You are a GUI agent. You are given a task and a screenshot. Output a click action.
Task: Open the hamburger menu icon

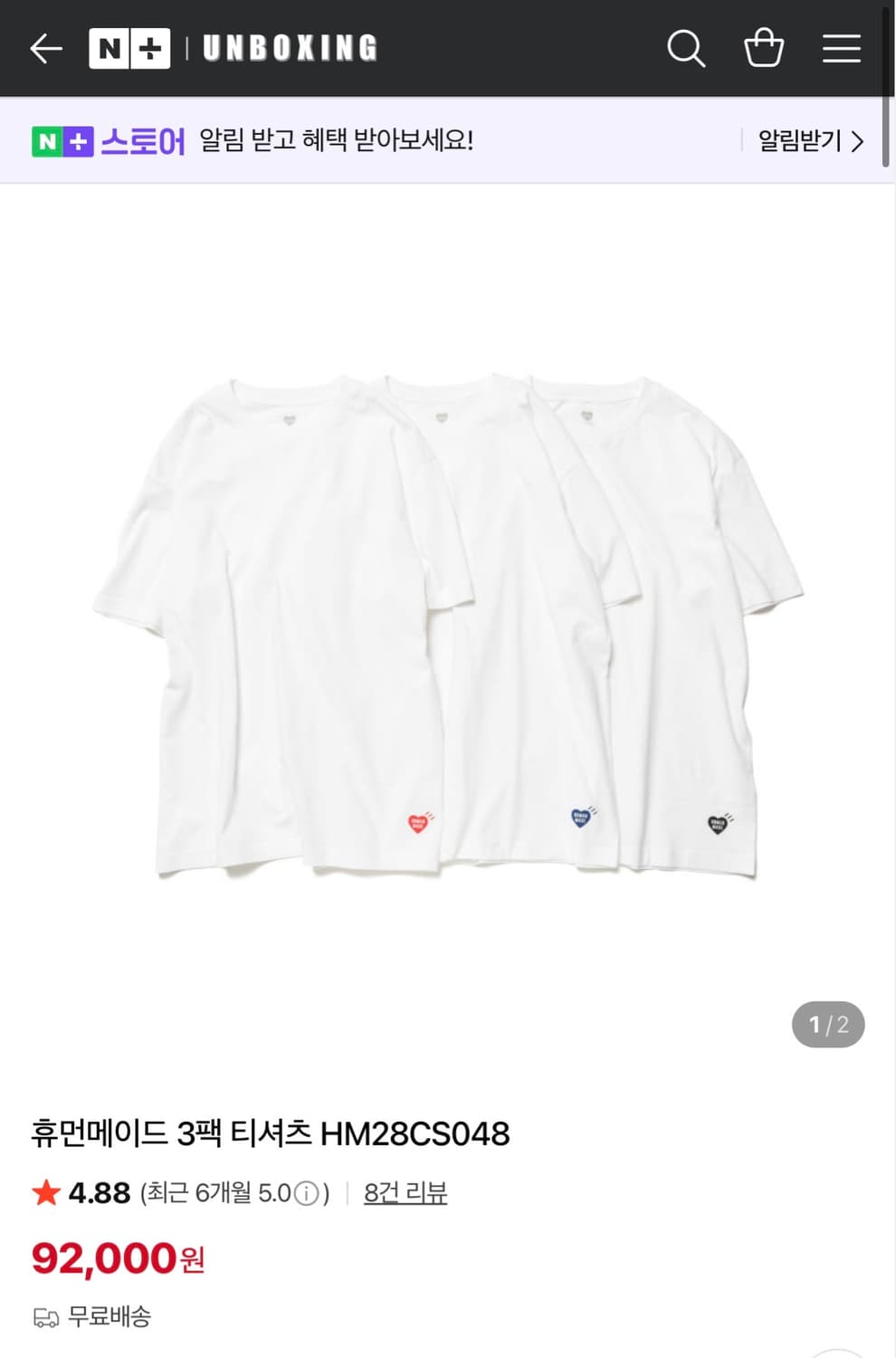841,47
